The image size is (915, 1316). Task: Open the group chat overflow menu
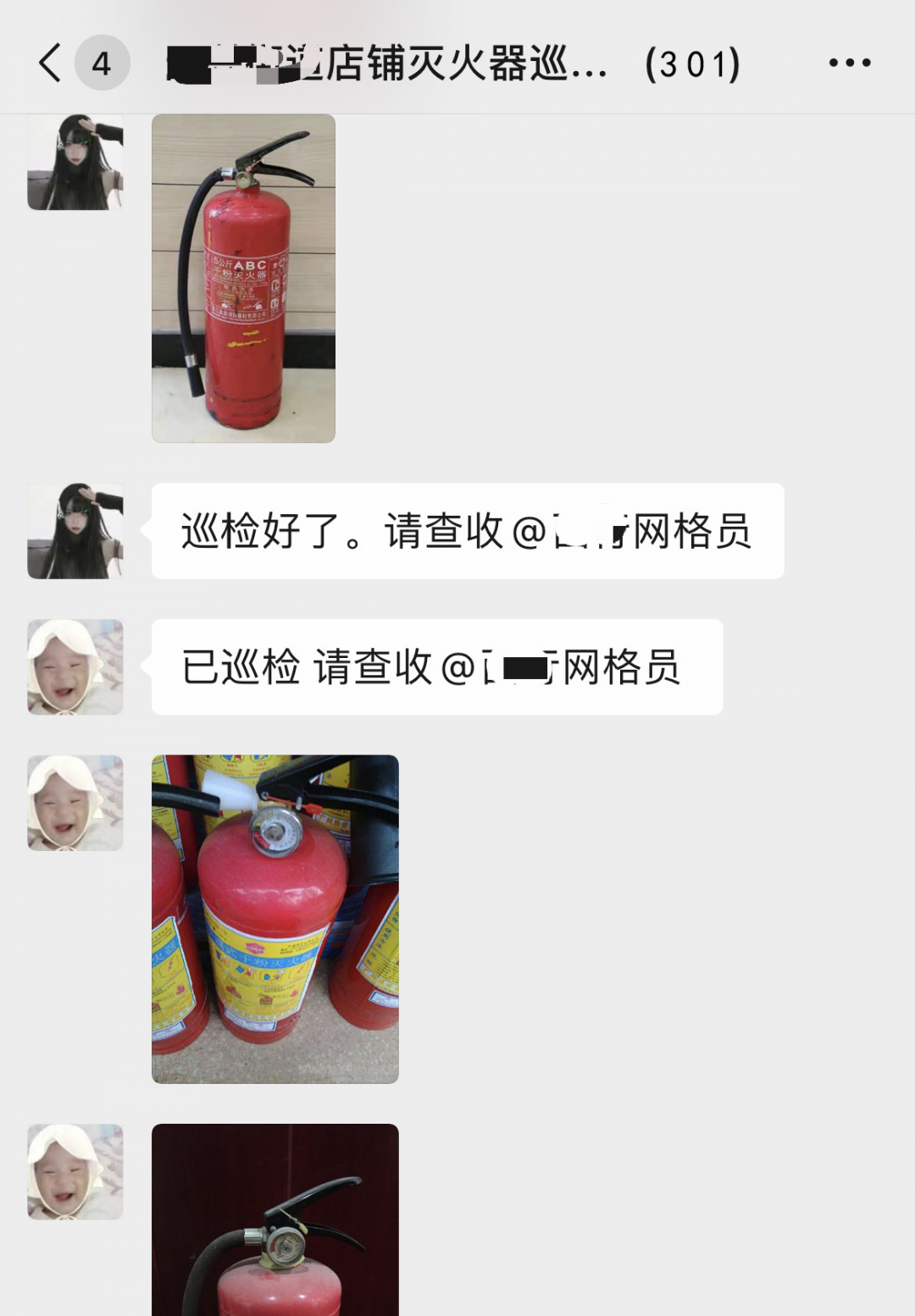coord(849,64)
